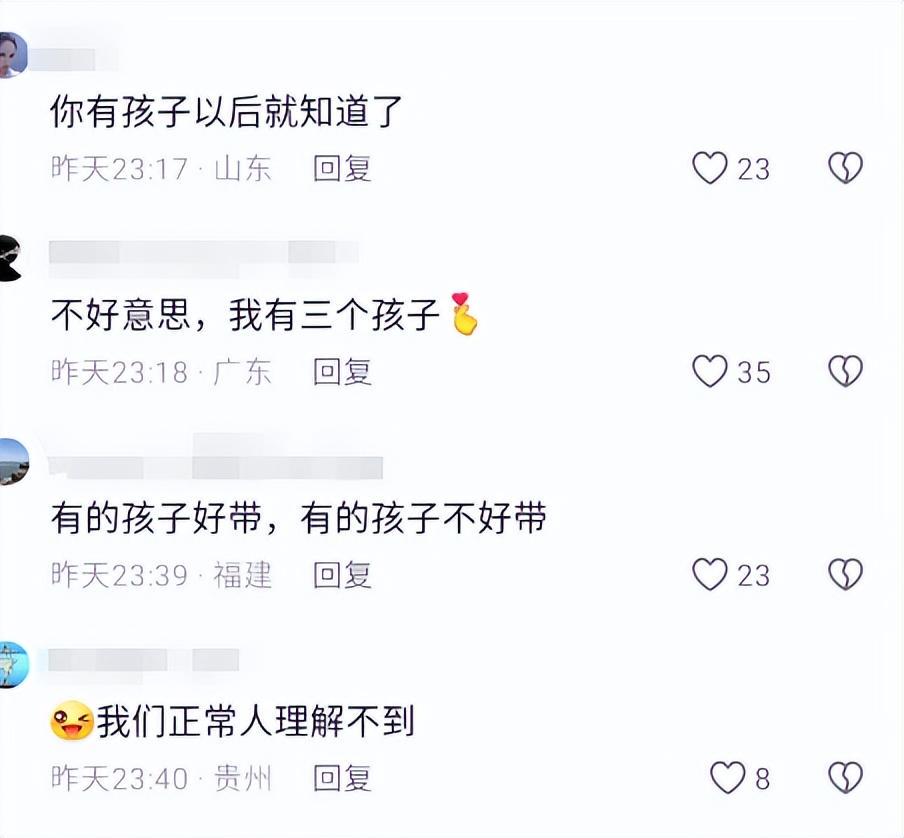Open avatar of the 福建 commenter
The width and height of the screenshot is (904, 838).
13,462
